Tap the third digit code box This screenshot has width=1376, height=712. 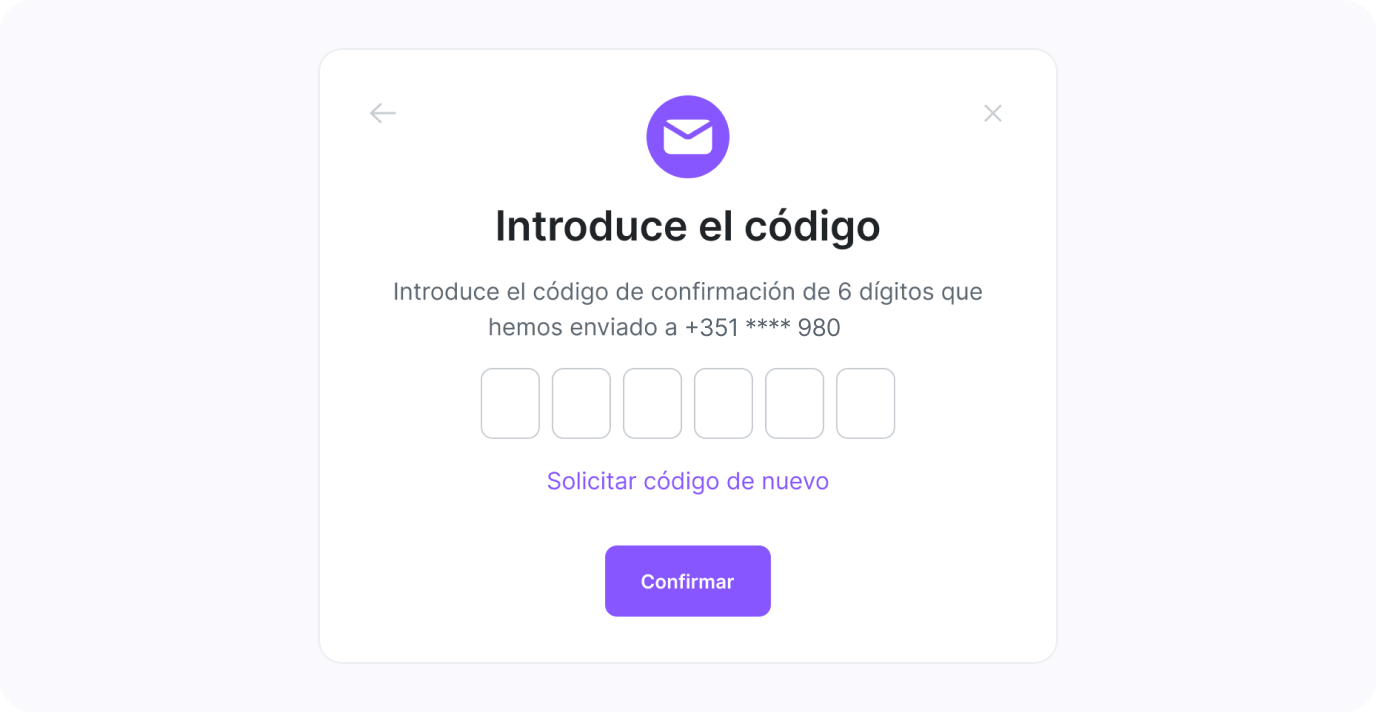(x=652, y=403)
